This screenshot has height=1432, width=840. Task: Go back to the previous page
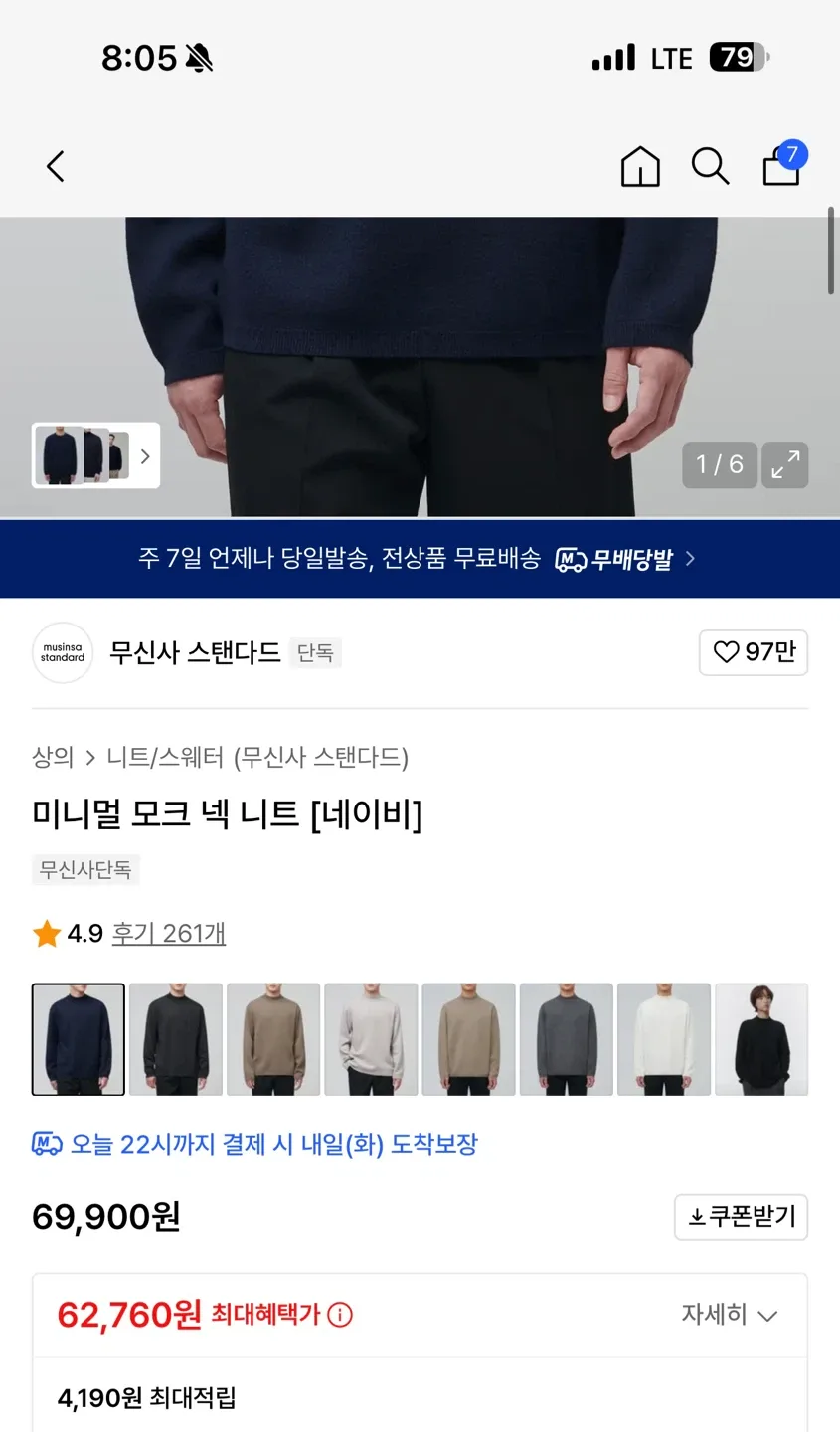click(56, 166)
